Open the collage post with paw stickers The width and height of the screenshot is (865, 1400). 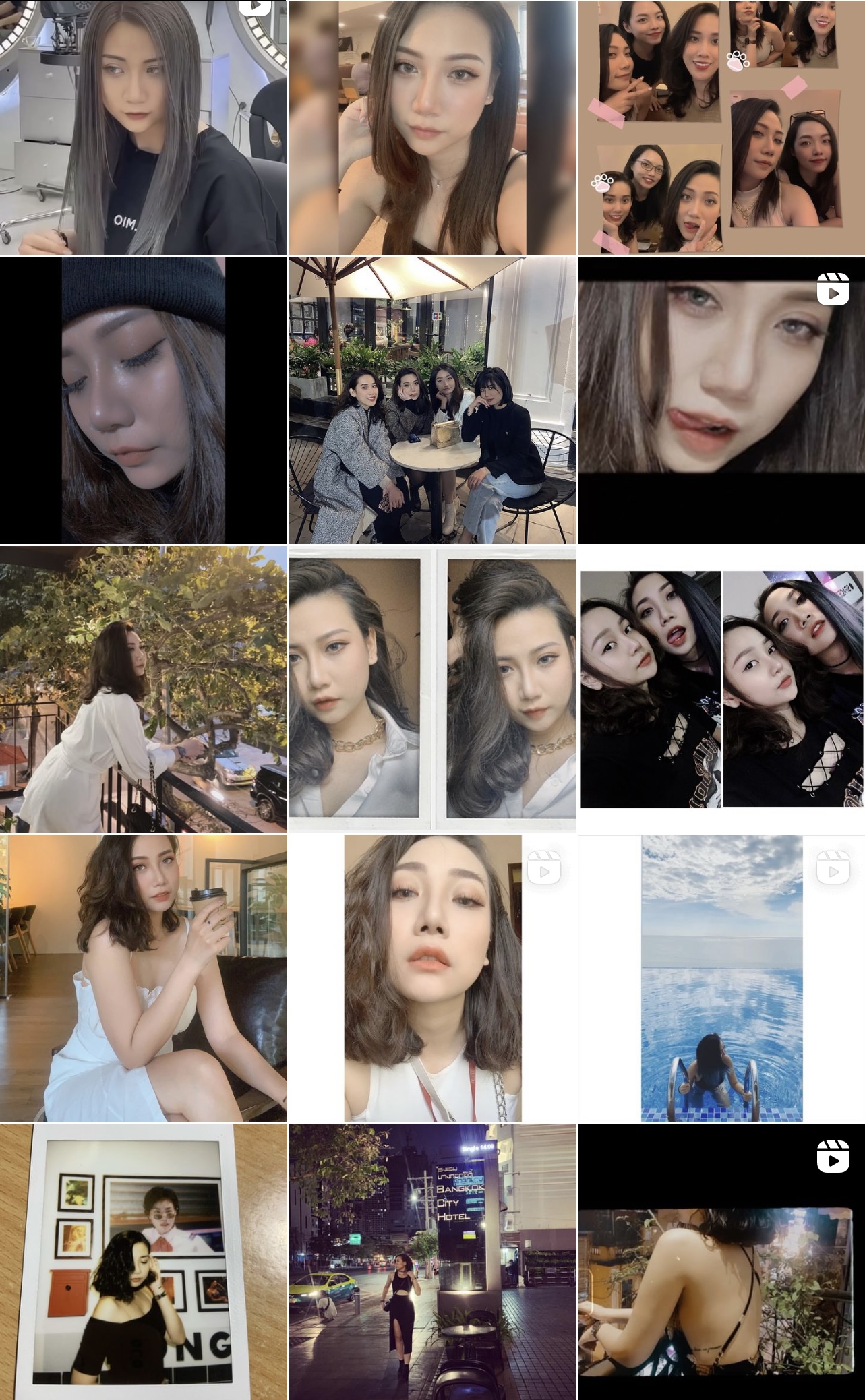721,127
